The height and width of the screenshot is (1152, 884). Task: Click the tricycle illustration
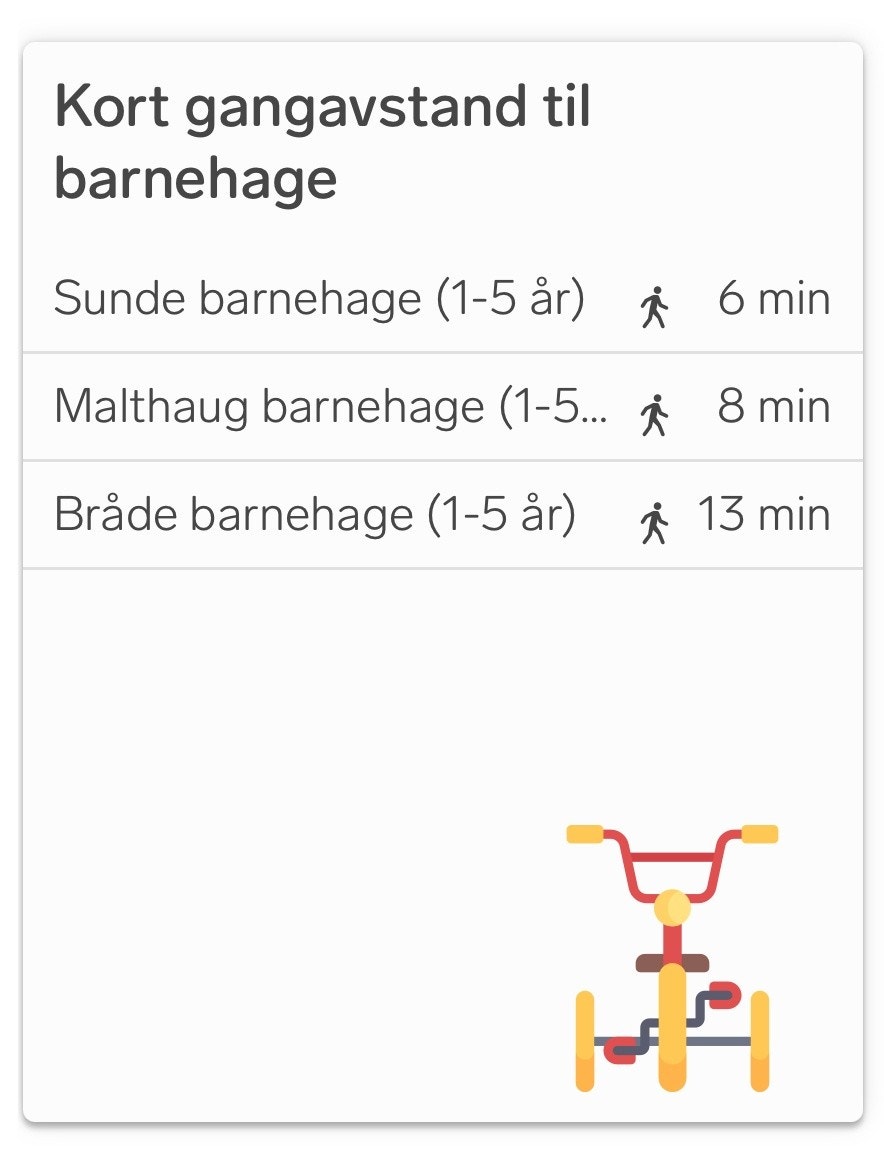coord(675,960)
